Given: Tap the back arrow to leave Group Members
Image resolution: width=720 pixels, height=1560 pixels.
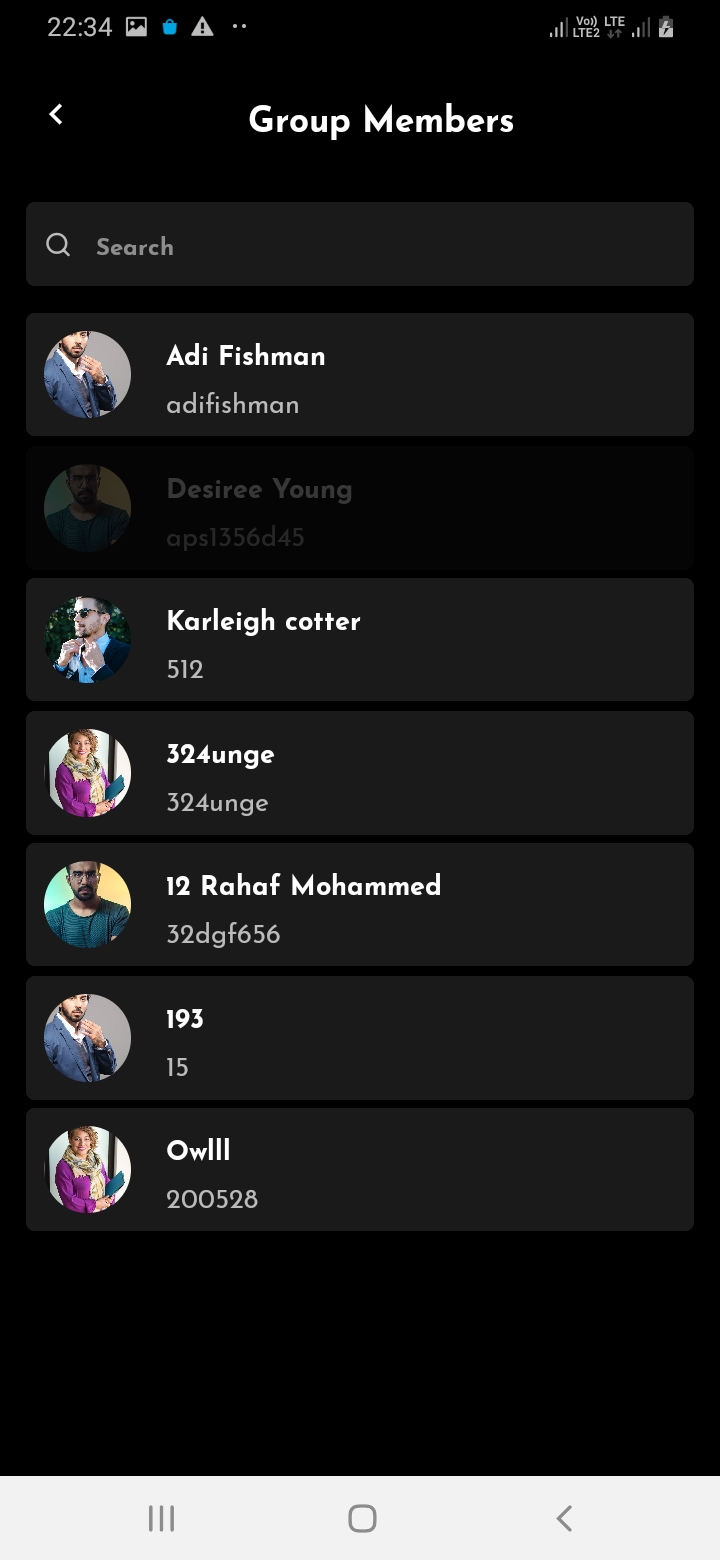Looking at the screenshot, I should coord(55,113).
